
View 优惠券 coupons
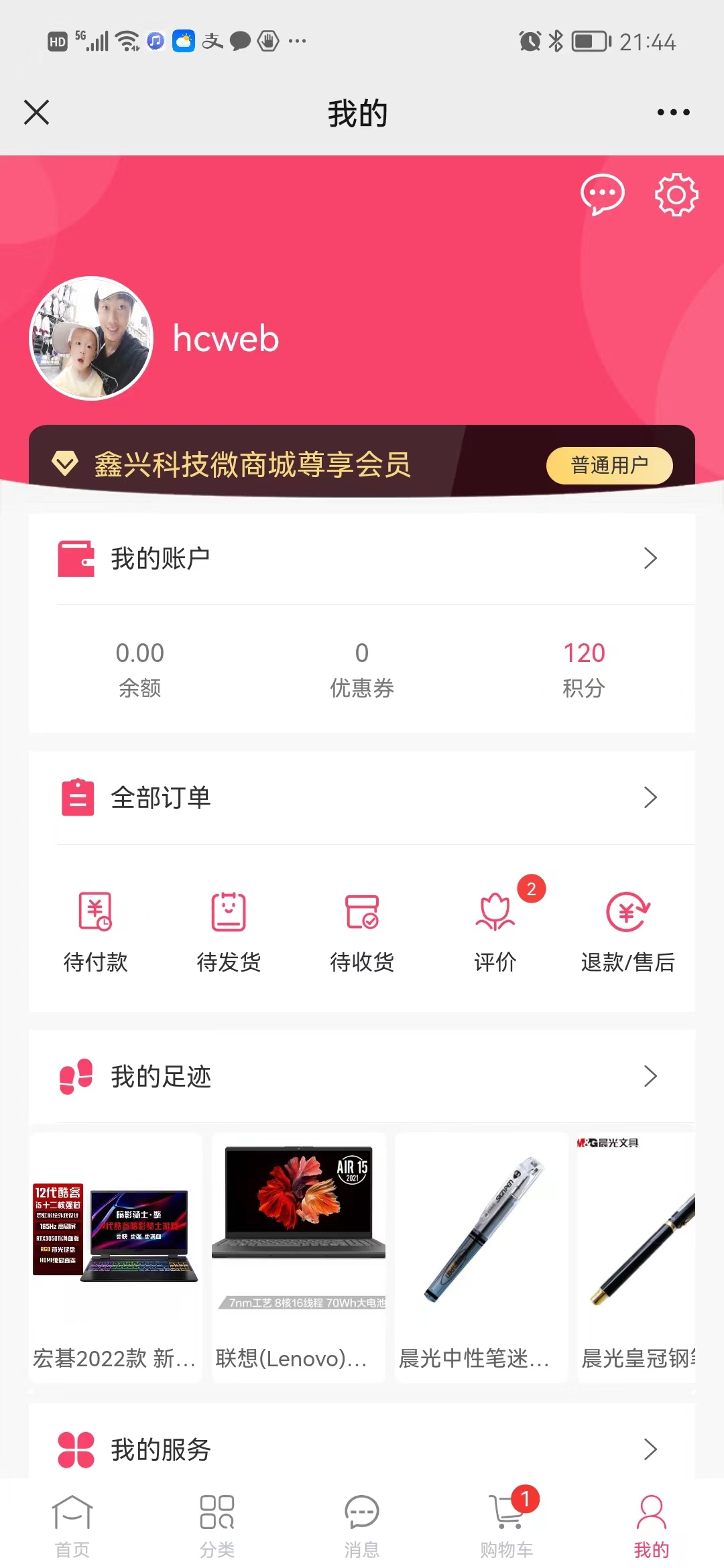coord(362,669)
